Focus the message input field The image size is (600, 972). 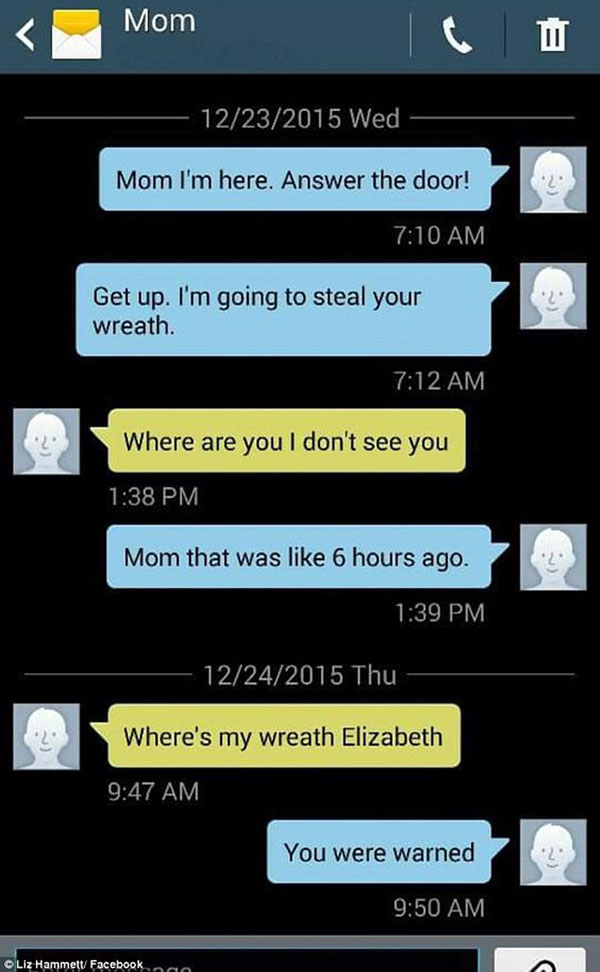click(247, 960)
